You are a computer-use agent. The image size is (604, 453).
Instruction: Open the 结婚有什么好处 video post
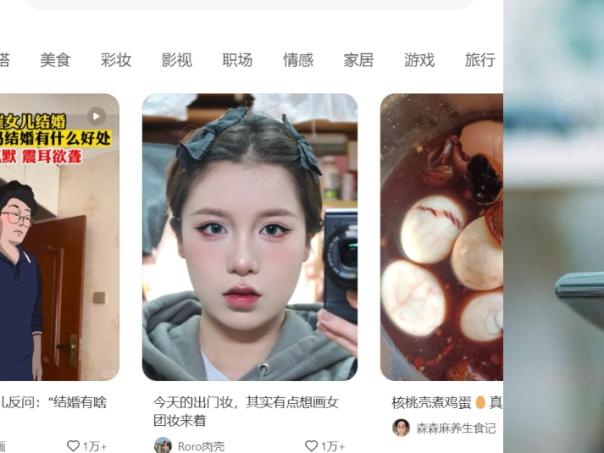coord(59,237)
